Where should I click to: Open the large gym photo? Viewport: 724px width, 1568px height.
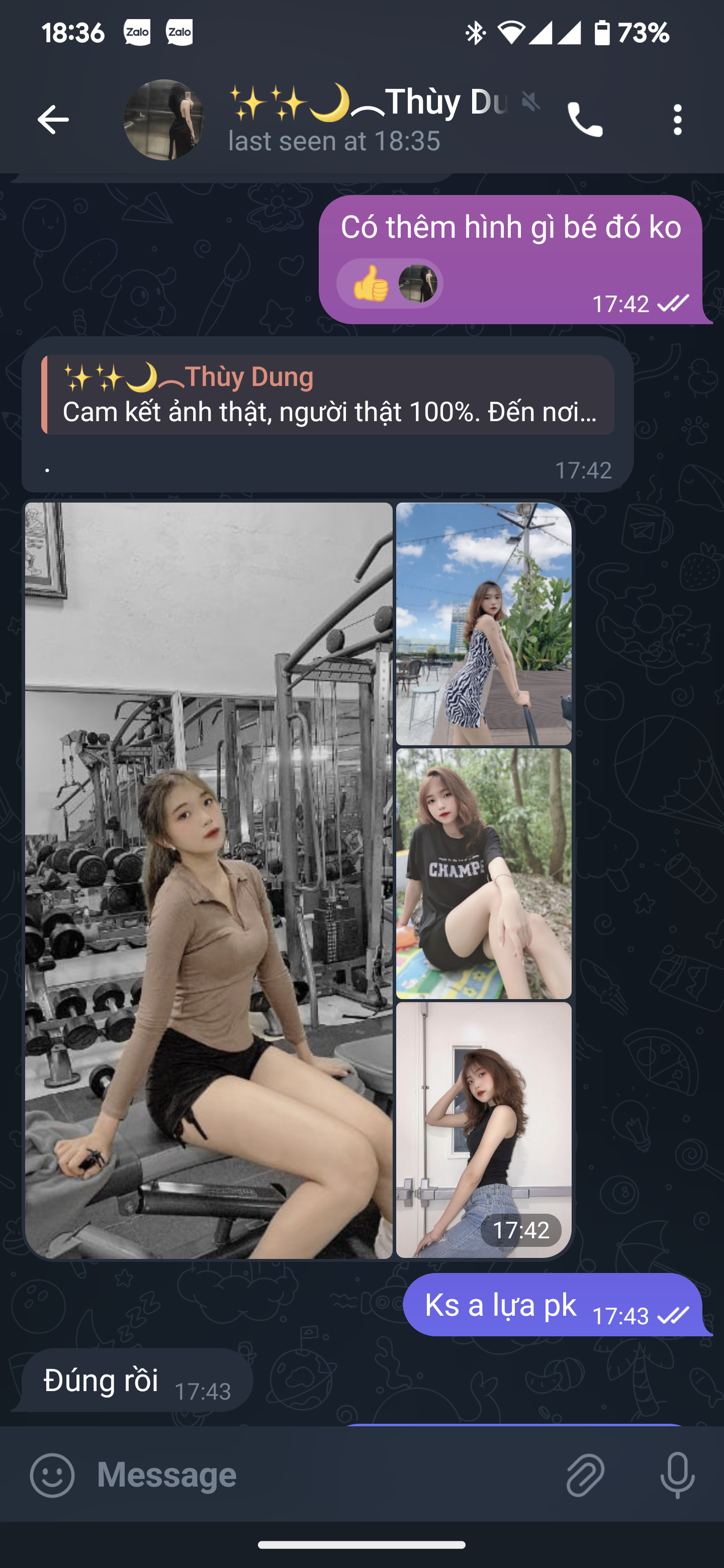click(x=209, y=880)
